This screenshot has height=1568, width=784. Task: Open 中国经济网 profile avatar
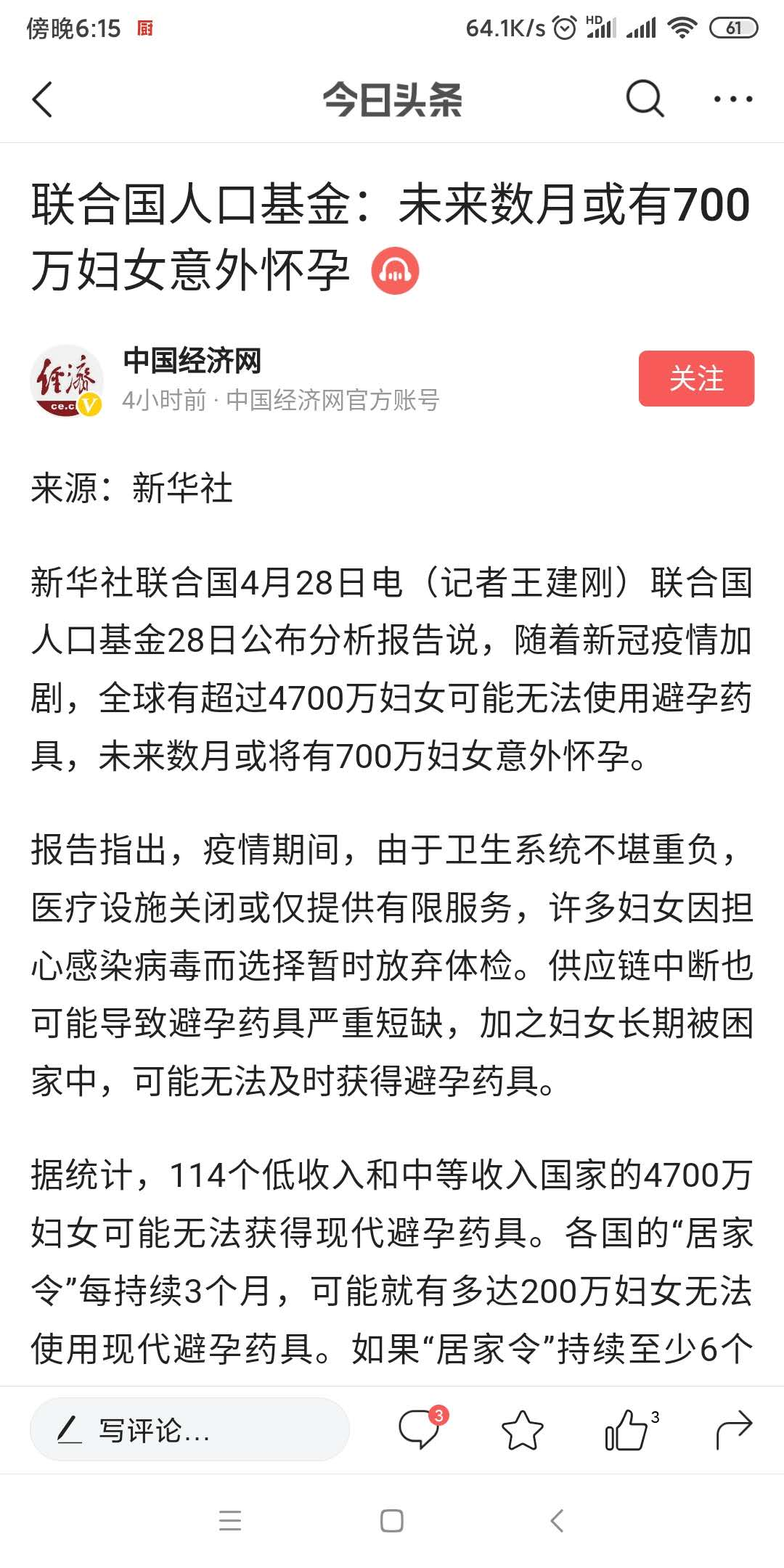pyautogui.click(x=67, y=381)
